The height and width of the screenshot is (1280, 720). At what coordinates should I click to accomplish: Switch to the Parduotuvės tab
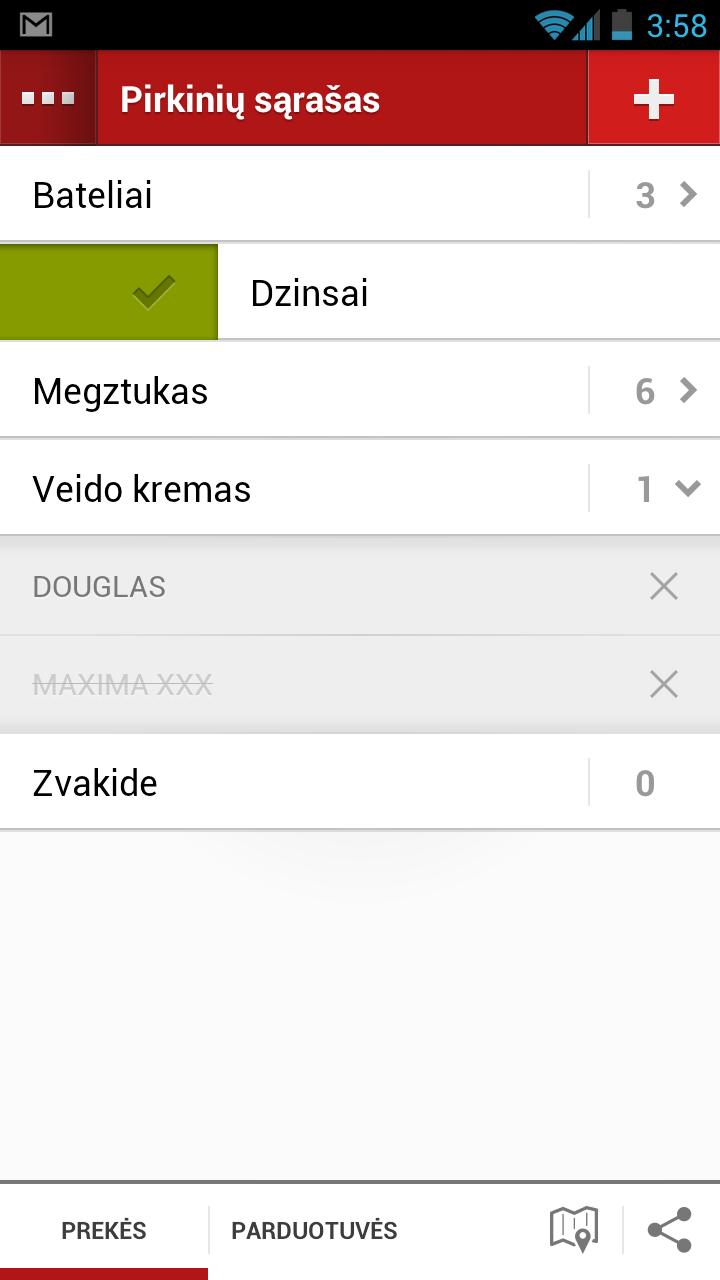[314, 1231]
